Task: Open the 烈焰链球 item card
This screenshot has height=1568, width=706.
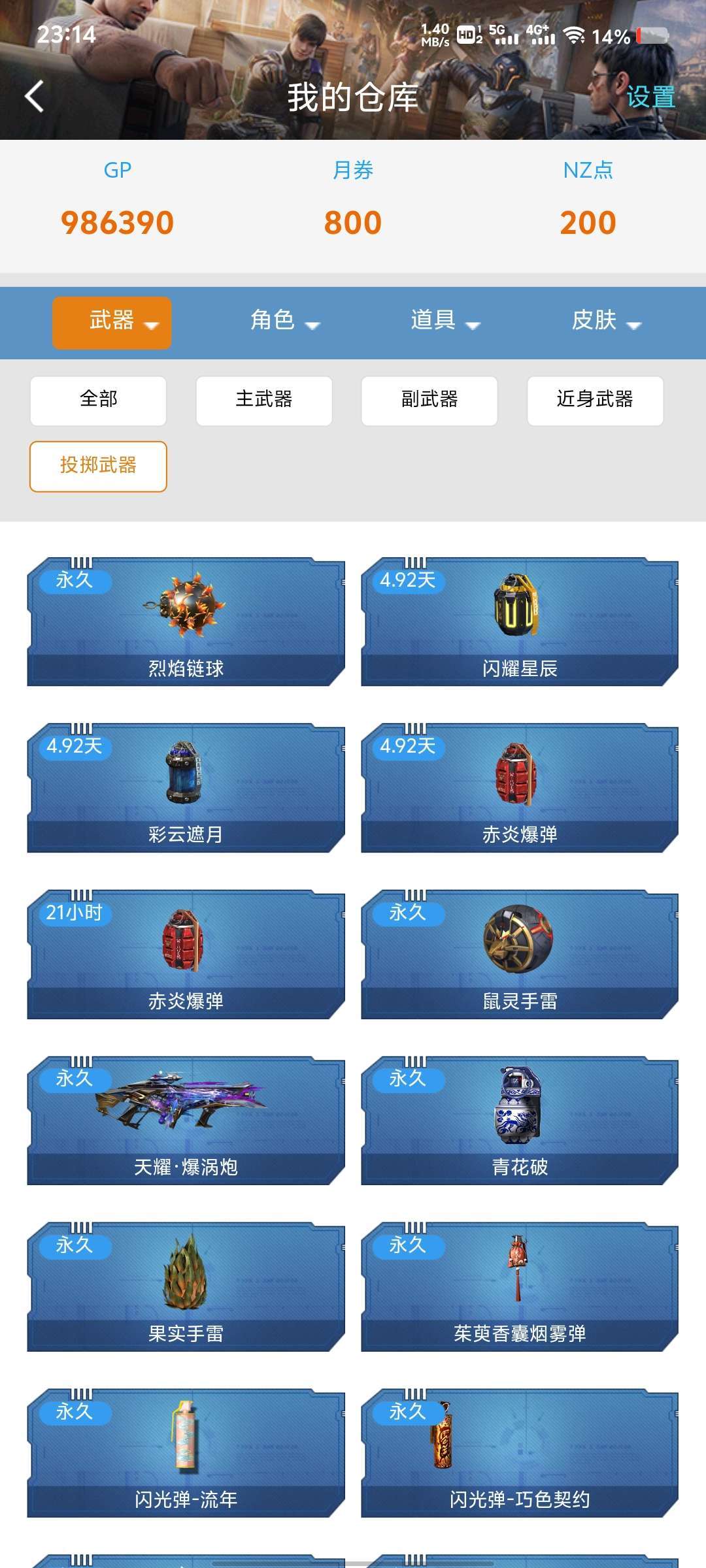Action: point(186,621)
